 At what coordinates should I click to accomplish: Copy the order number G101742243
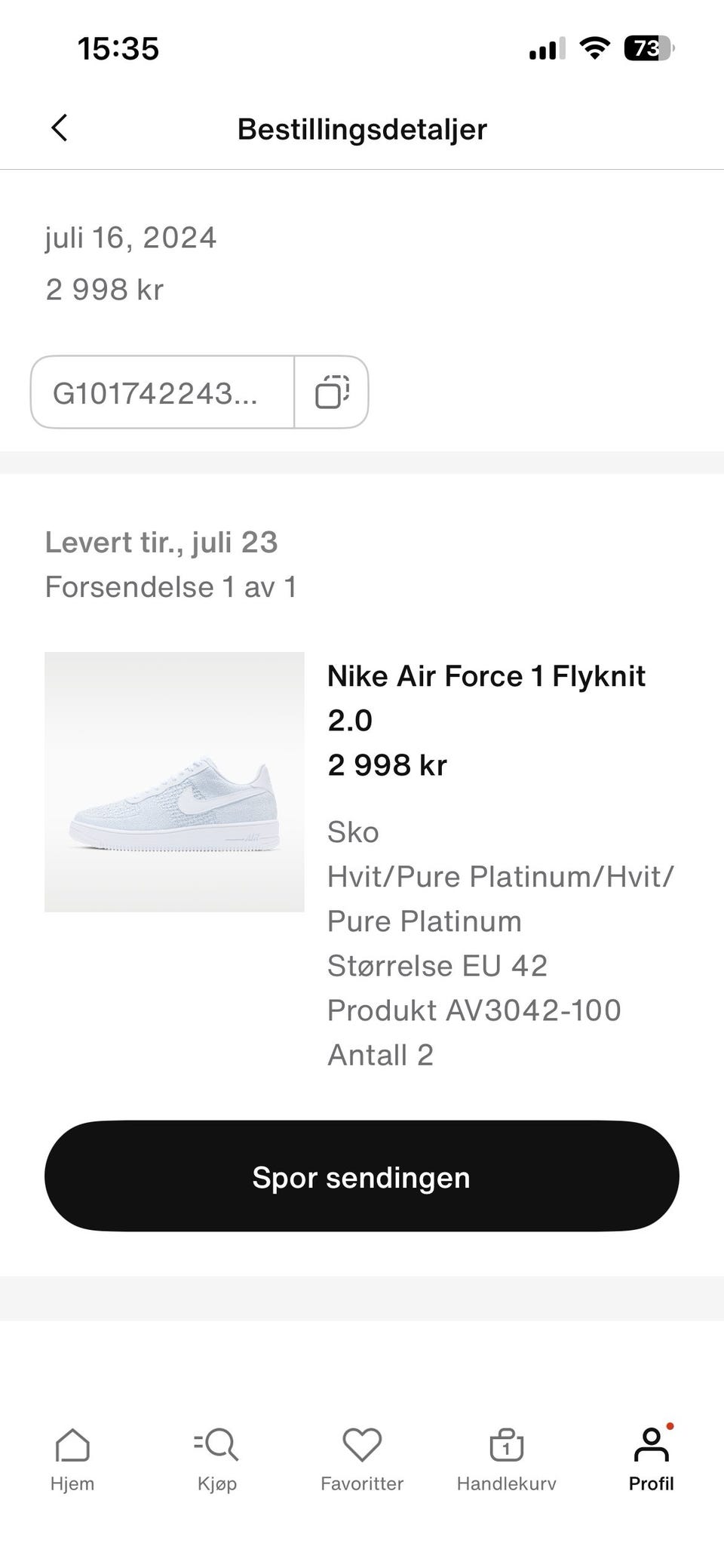point(331,392)
